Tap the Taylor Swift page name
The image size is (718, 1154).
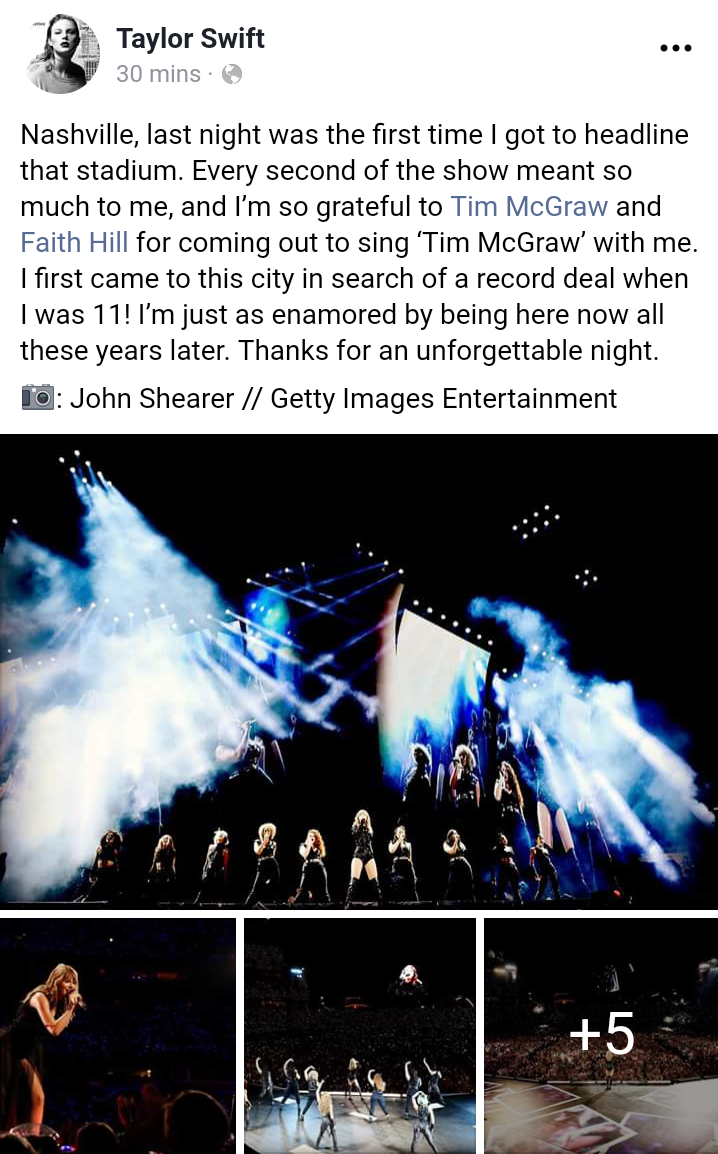(191, 38)
